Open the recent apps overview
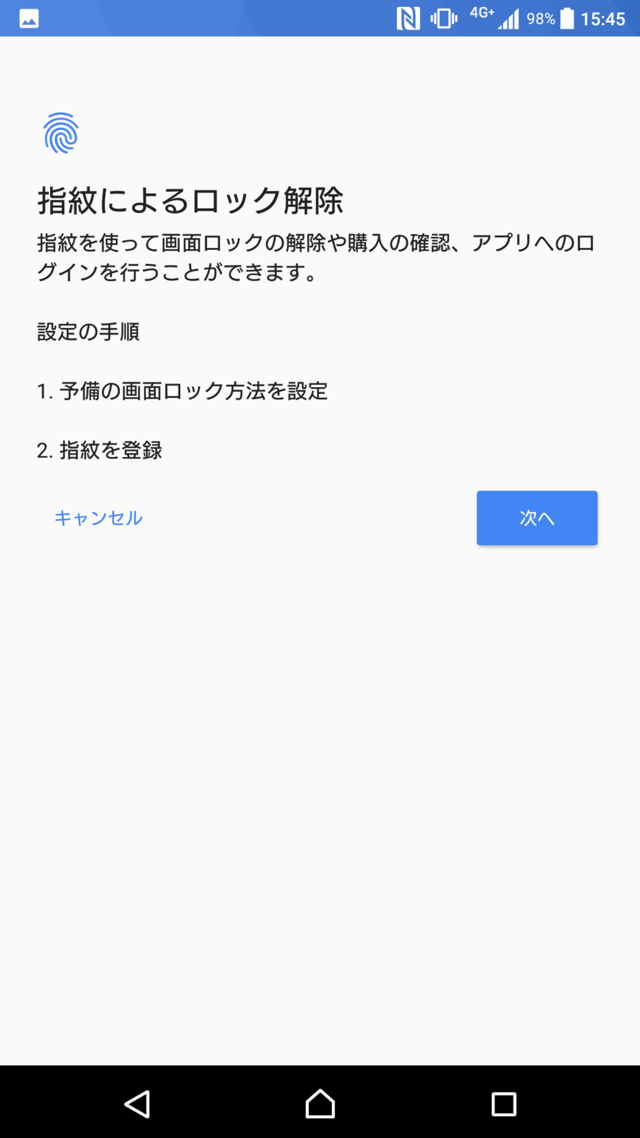Viewport: 640px width, 1138px height. [504, 1103]
